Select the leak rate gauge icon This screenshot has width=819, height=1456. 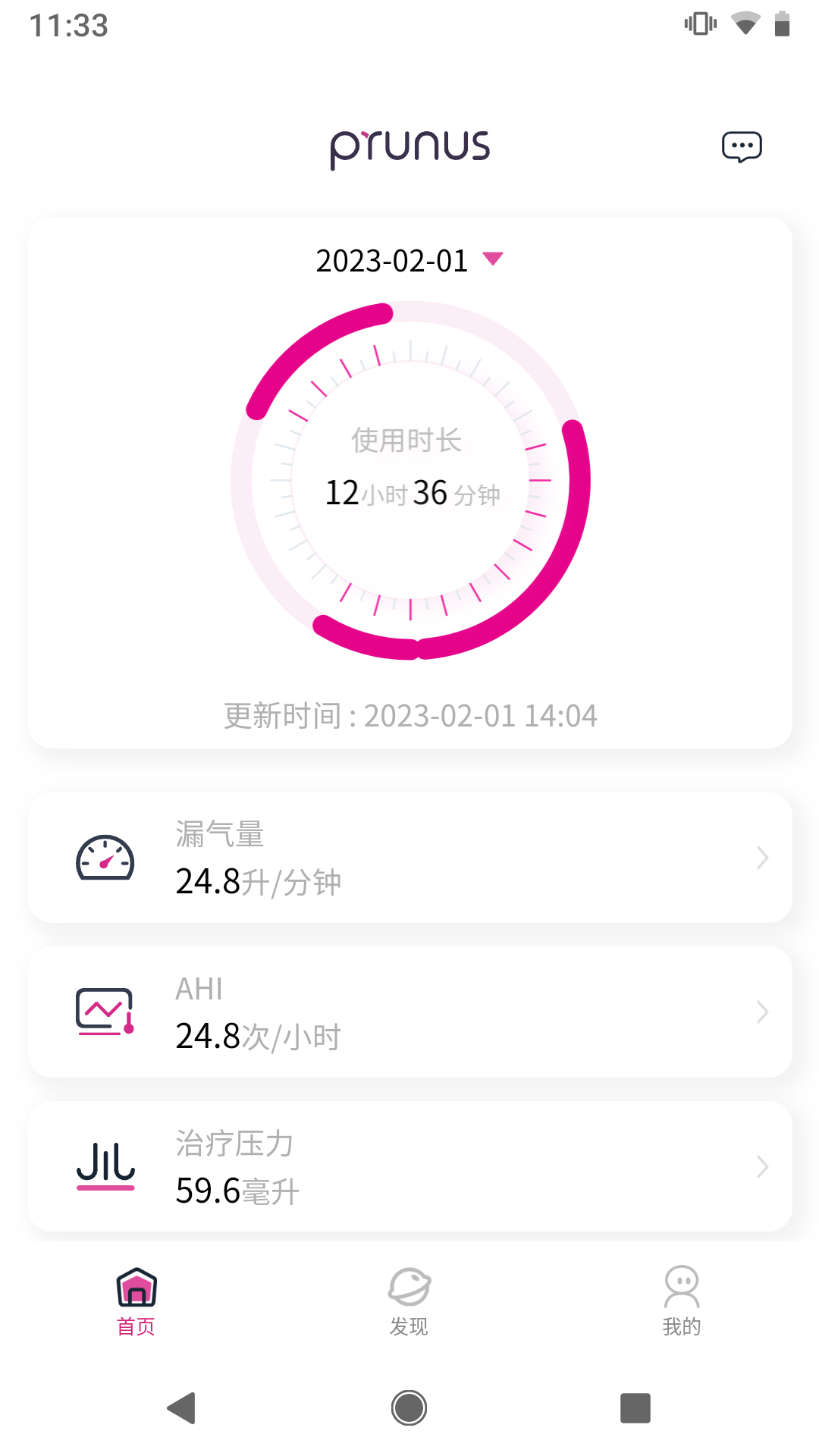click(x=106, y=858)
